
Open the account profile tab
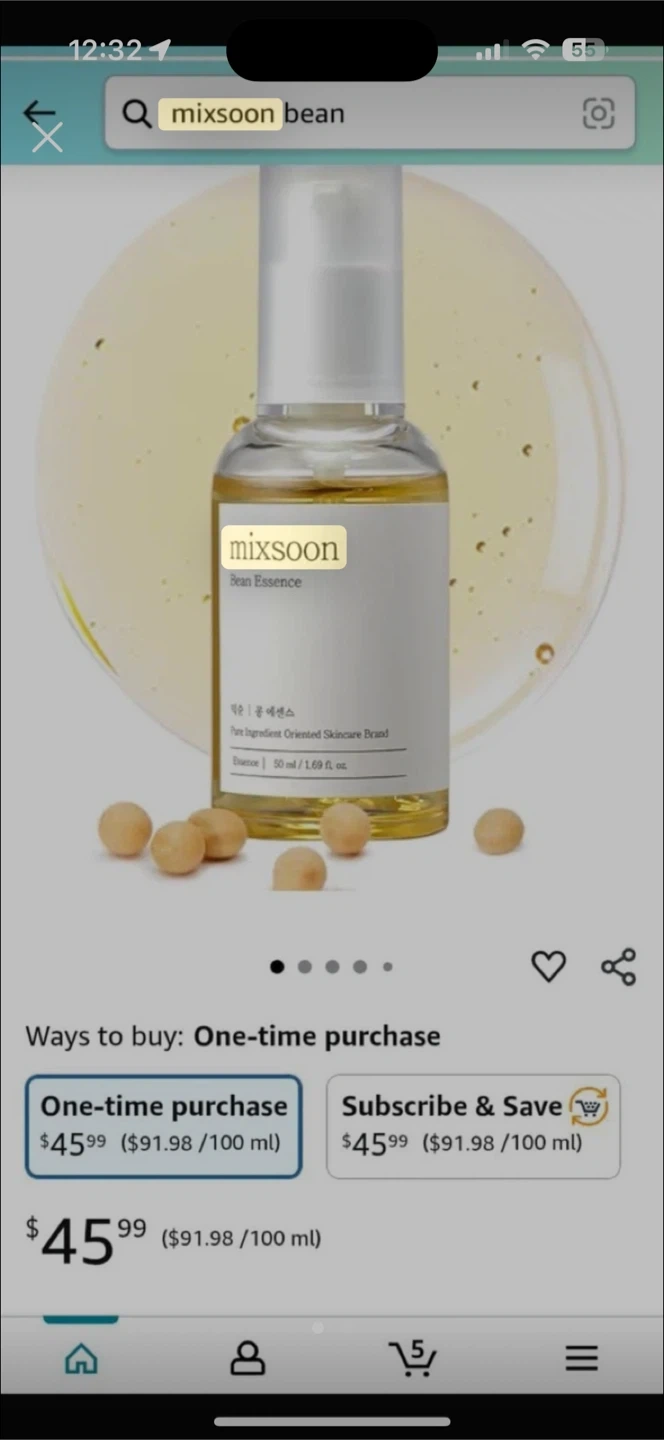tap(247, 1358)
